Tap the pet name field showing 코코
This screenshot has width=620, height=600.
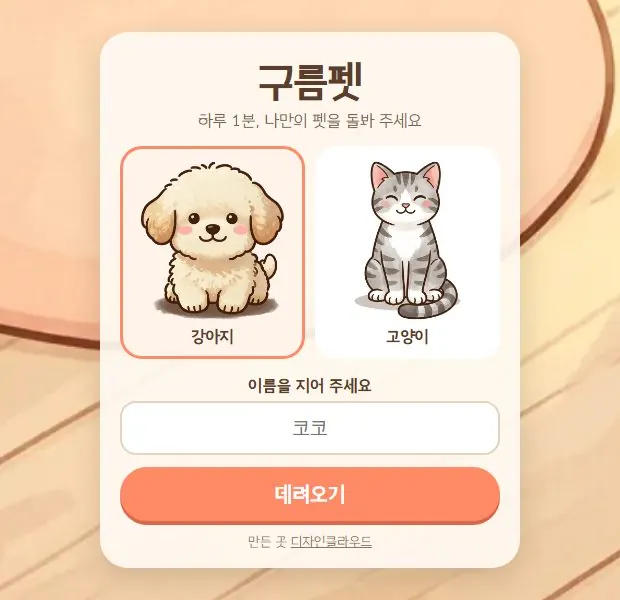pos(310,428)
